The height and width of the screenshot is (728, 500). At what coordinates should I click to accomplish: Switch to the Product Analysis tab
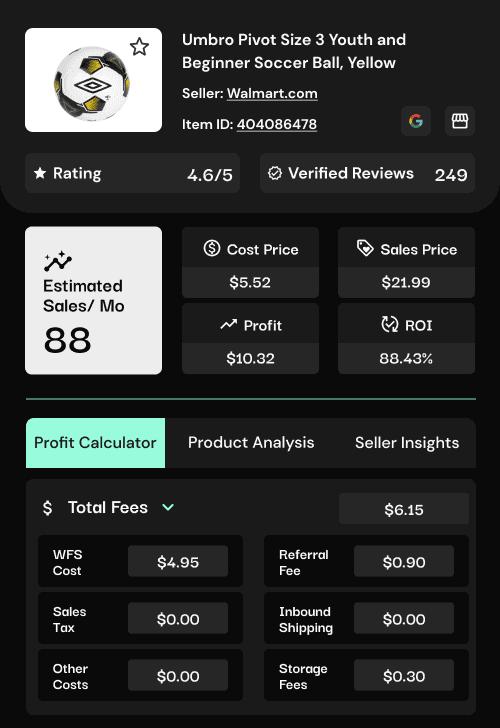pyautogui.click(x=251, y=442)
